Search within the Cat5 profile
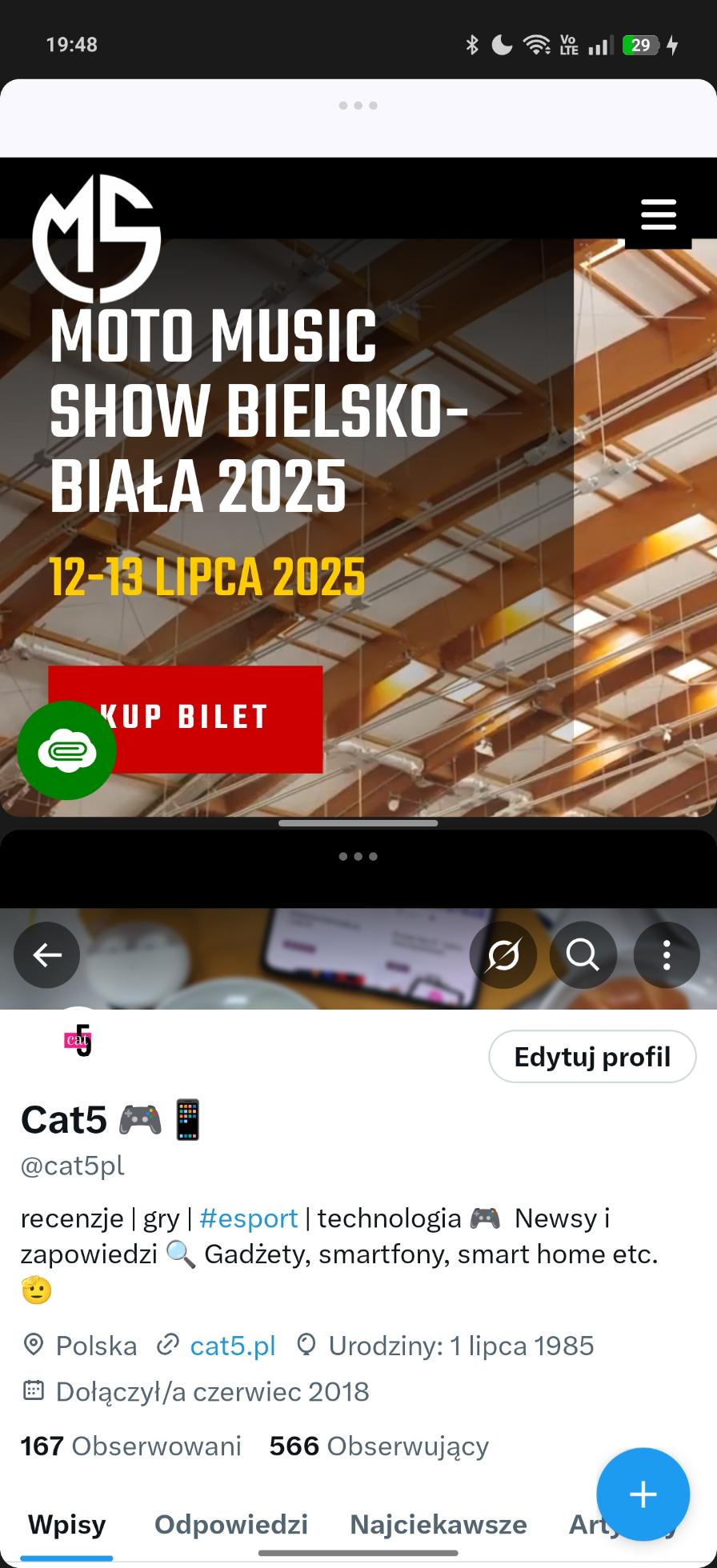The image size is (717, 1568). coord(583,954)
